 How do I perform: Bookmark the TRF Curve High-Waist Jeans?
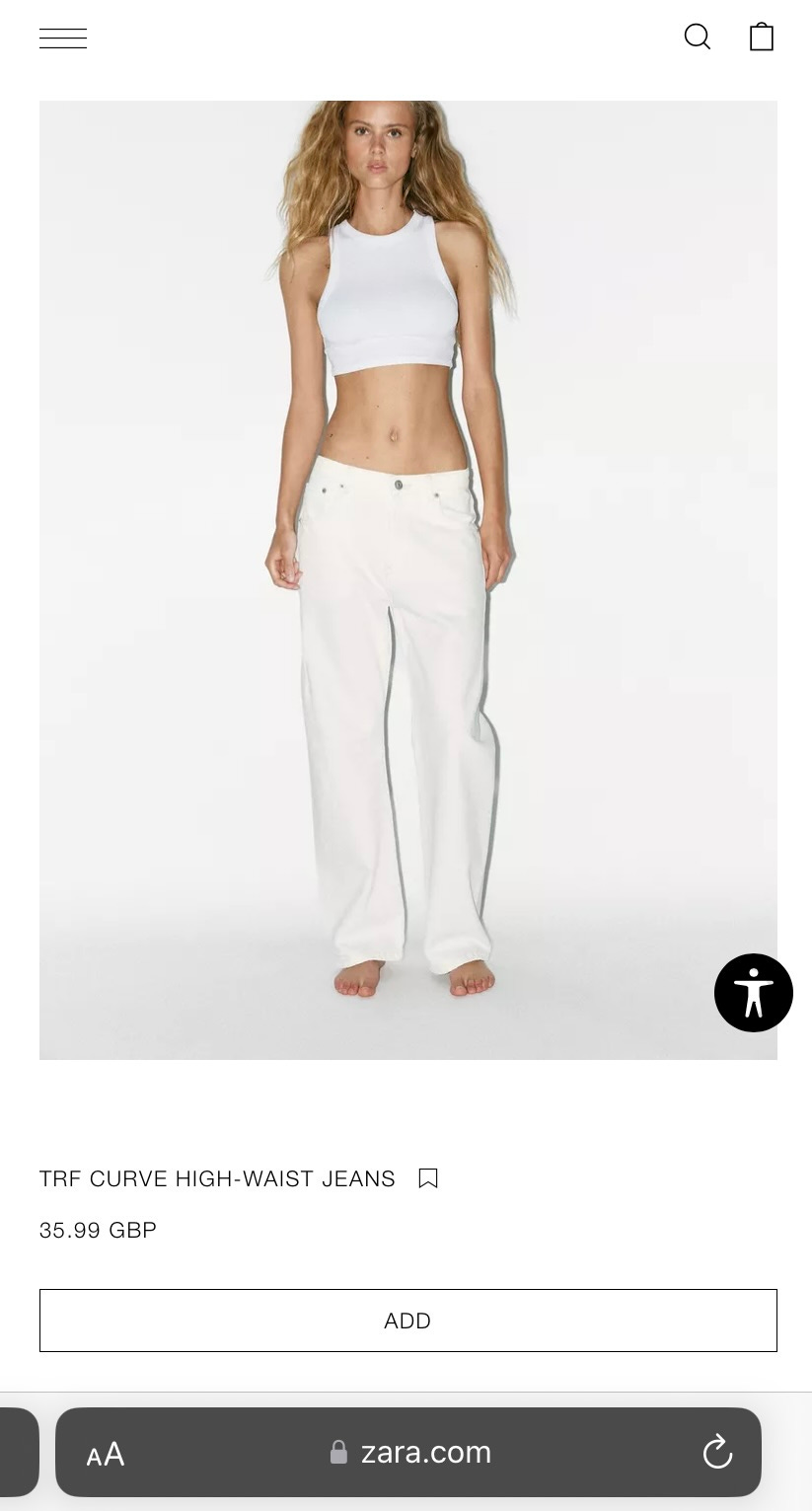428,1178
